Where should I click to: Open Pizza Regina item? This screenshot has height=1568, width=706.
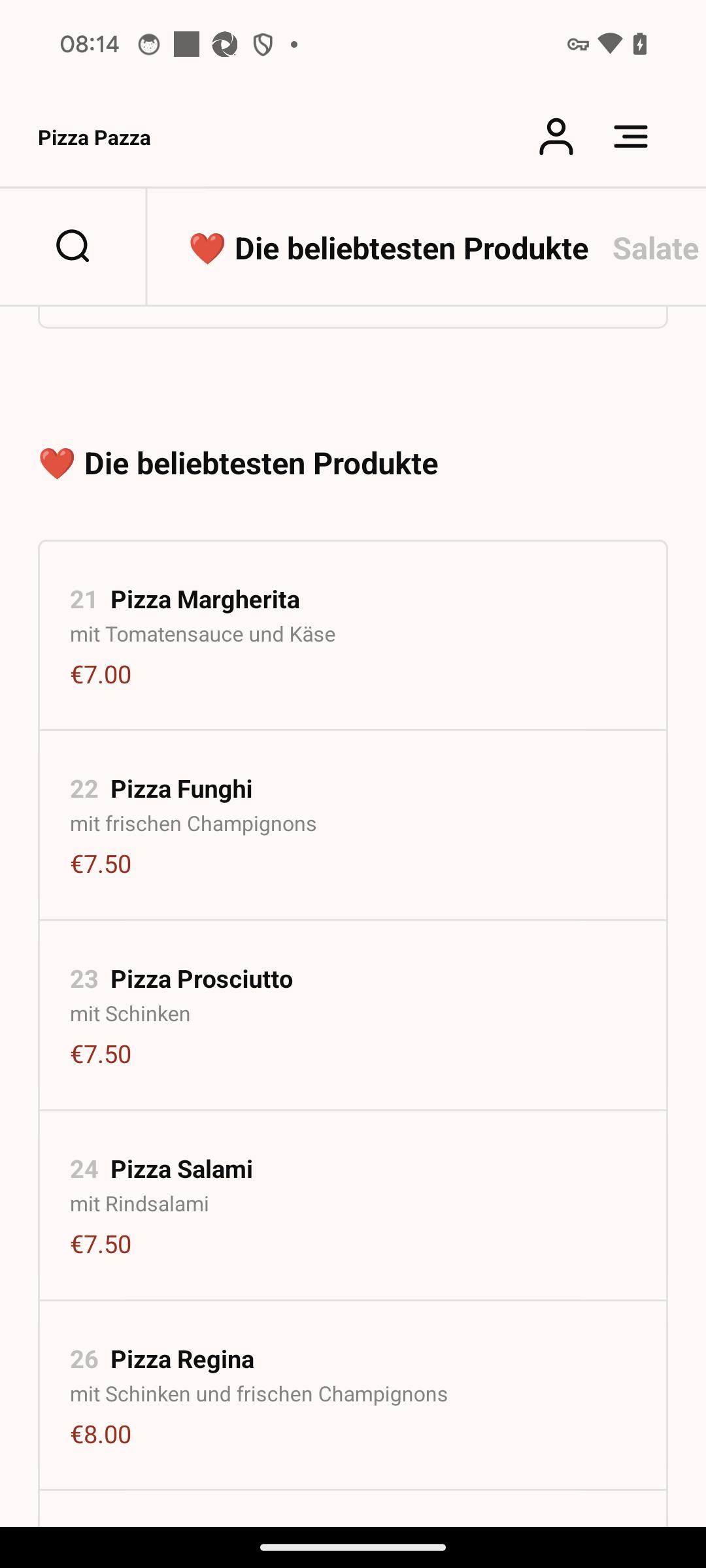(x=353, y=1396)
